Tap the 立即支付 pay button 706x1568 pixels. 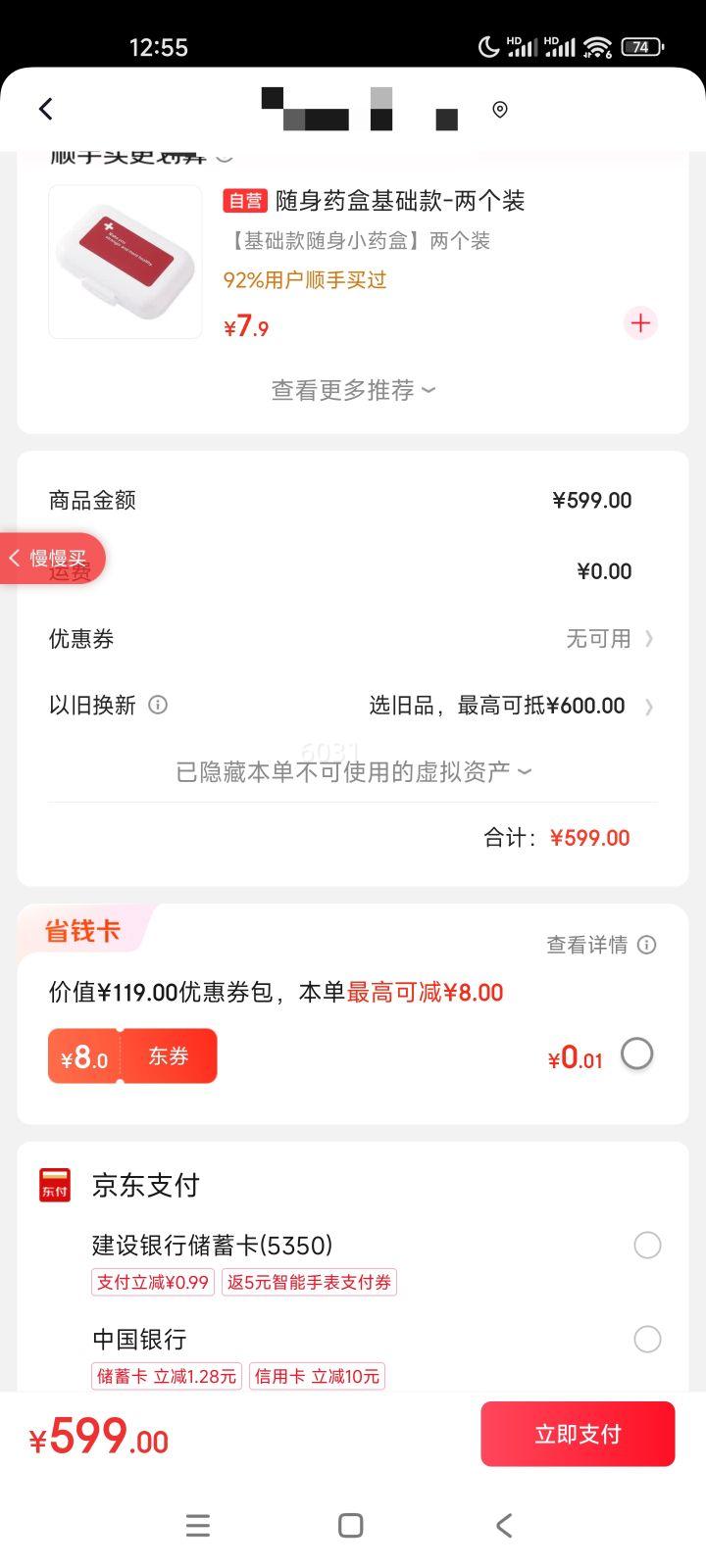577,1433
